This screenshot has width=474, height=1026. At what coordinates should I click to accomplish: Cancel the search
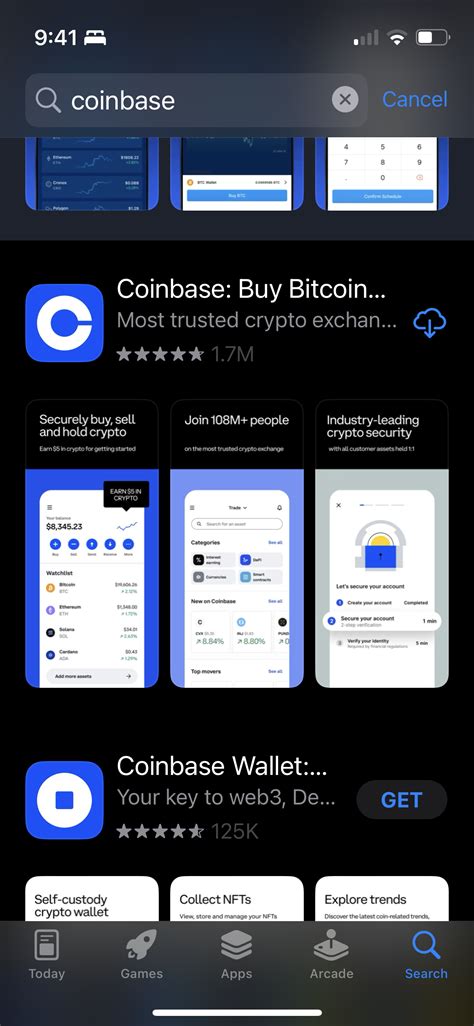click(x=415, y=99)
